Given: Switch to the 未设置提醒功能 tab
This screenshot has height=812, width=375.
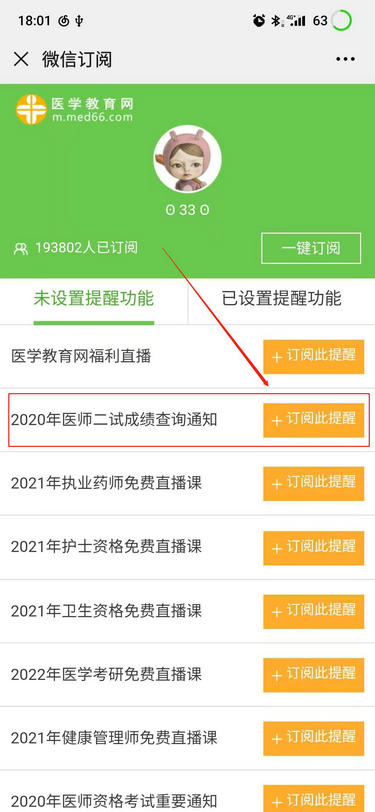Looking at the screenshot, I should [94, 299].
